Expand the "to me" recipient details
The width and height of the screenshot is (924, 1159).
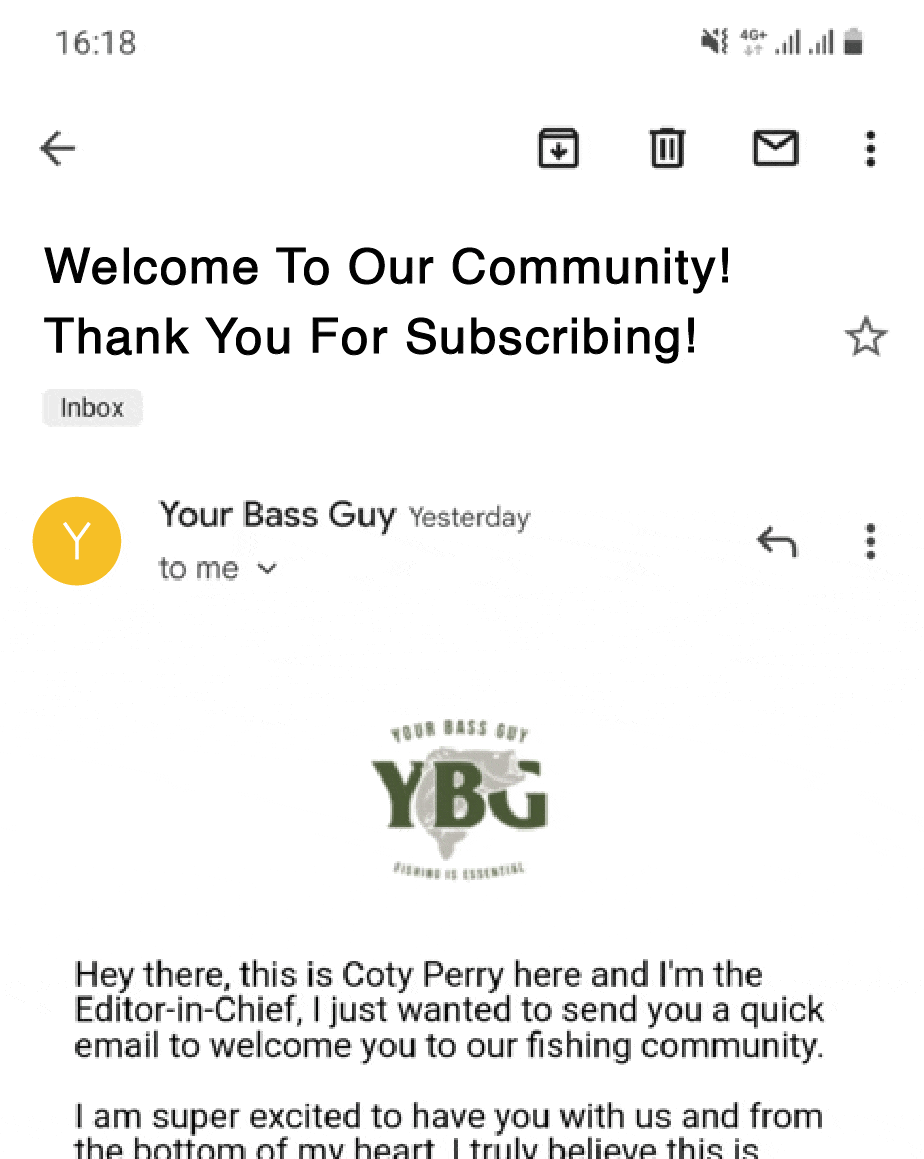point(218,569)
